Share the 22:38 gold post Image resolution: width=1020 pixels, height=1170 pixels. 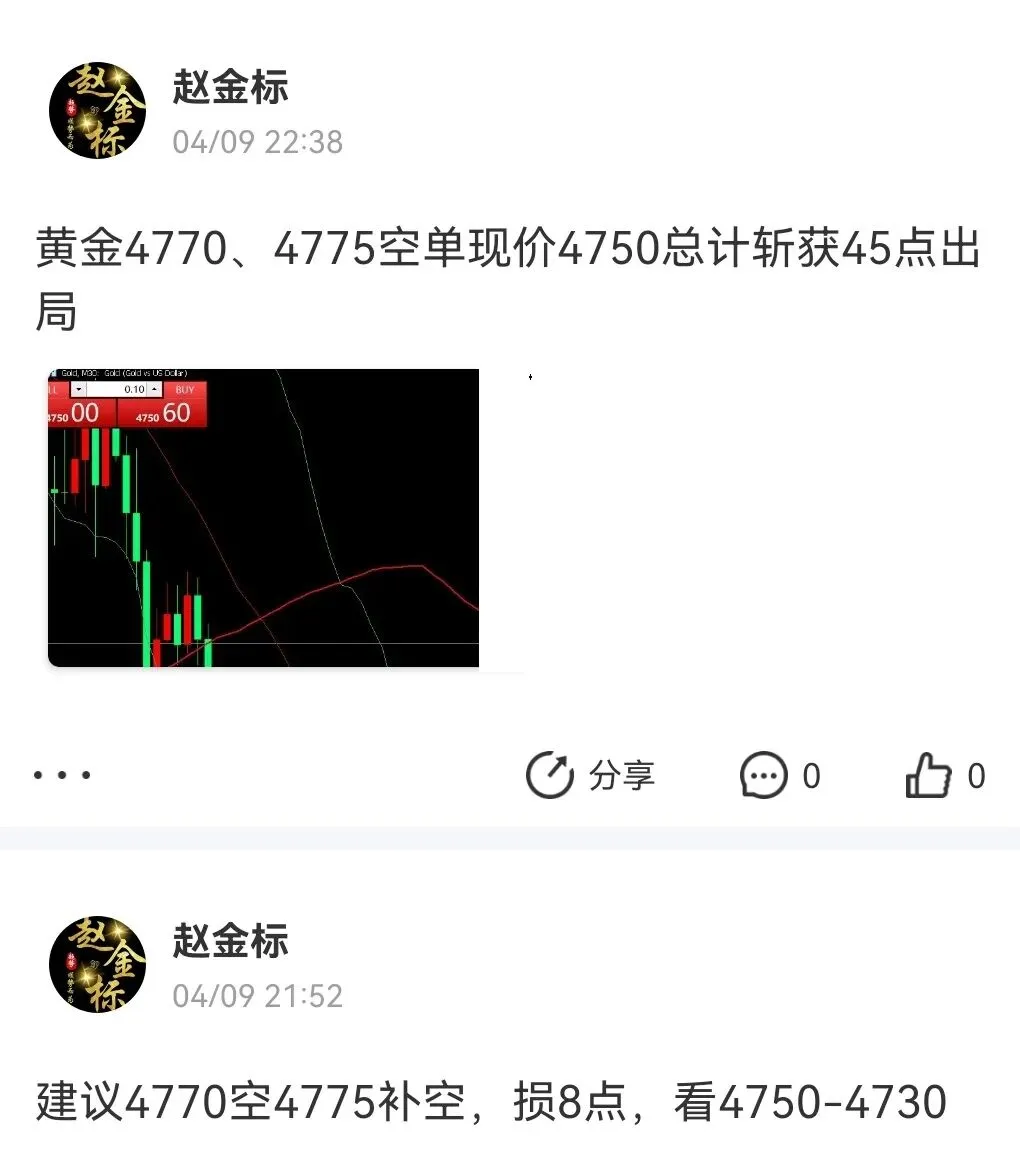pyautogui.click(x=590, y=776)
